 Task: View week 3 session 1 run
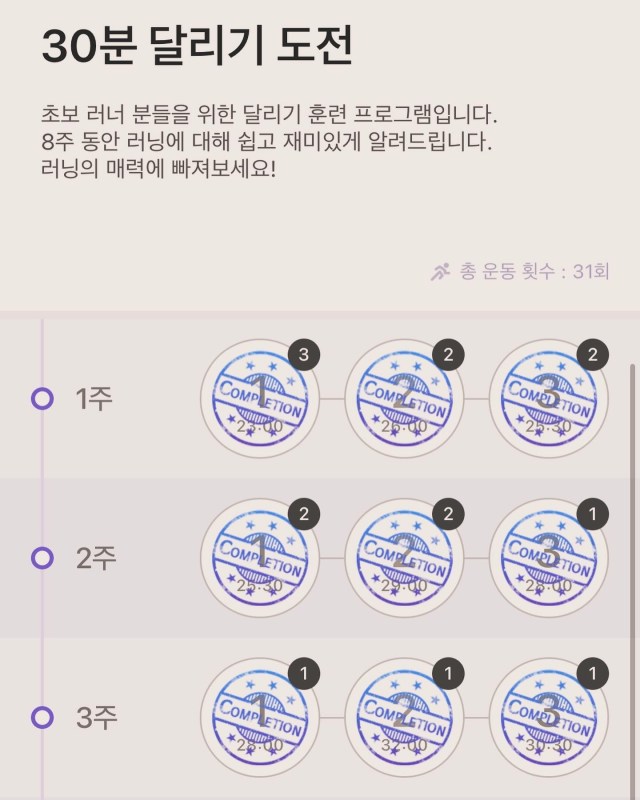coord(260,717)
